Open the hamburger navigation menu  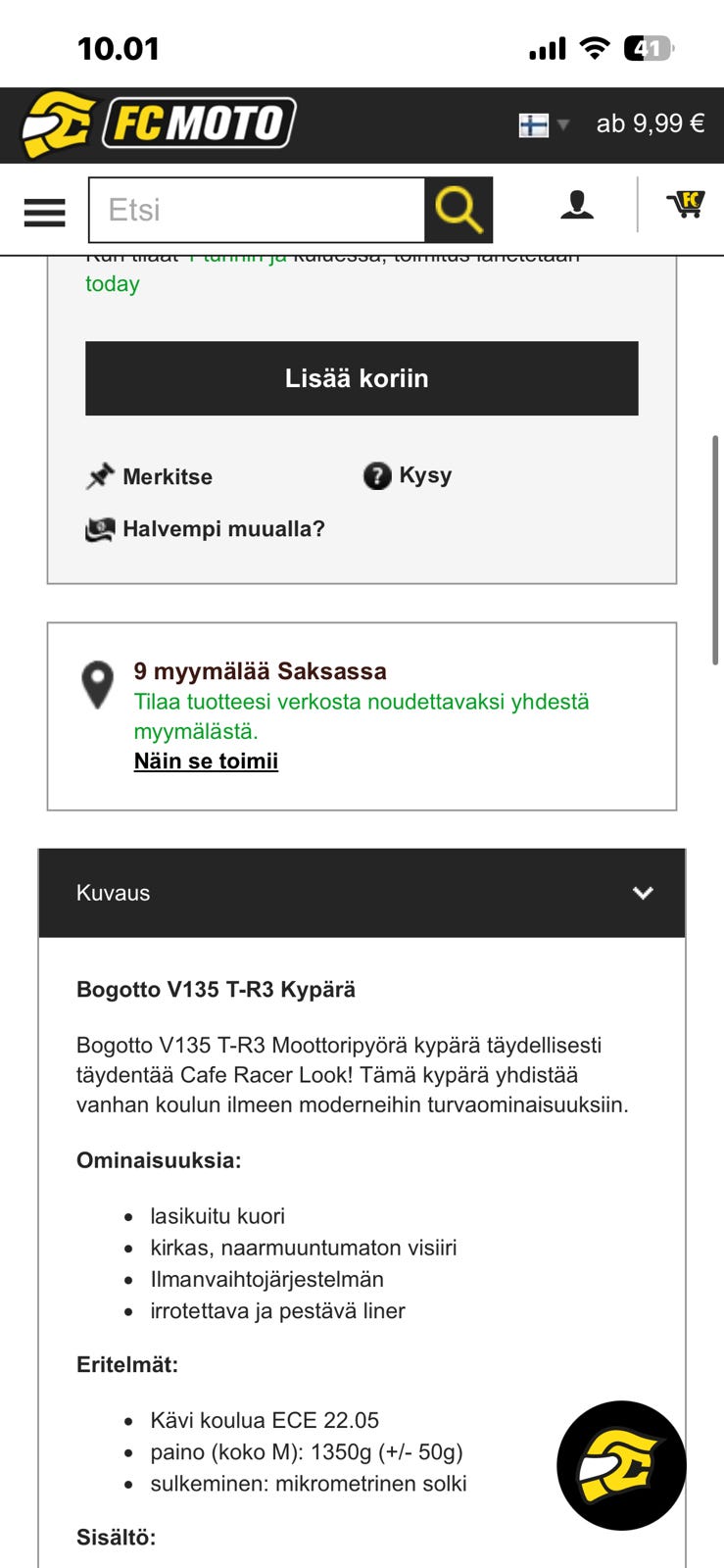(x=43, y=211)
